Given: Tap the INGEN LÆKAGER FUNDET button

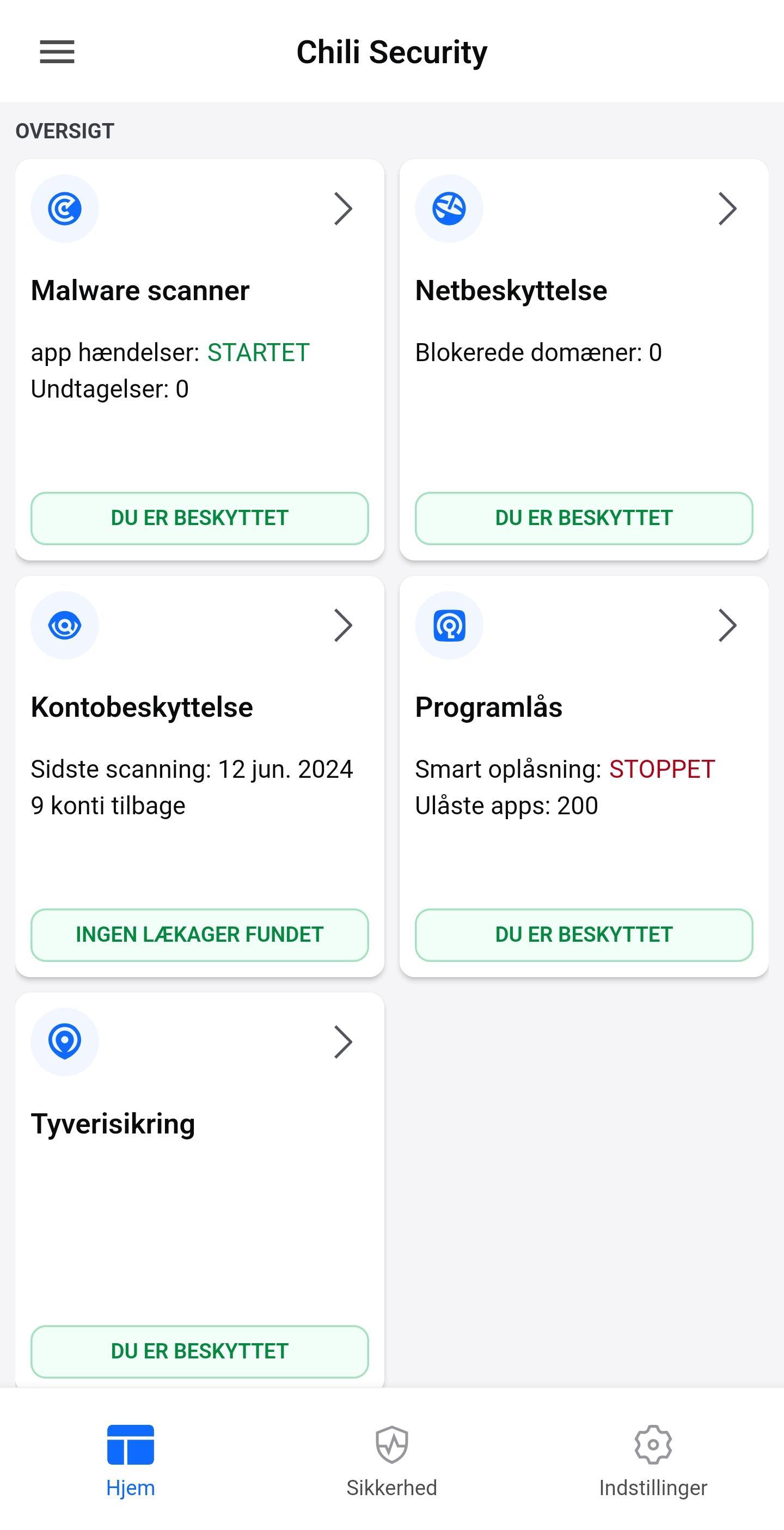Looking at the screenshot, I should (199, 935).
